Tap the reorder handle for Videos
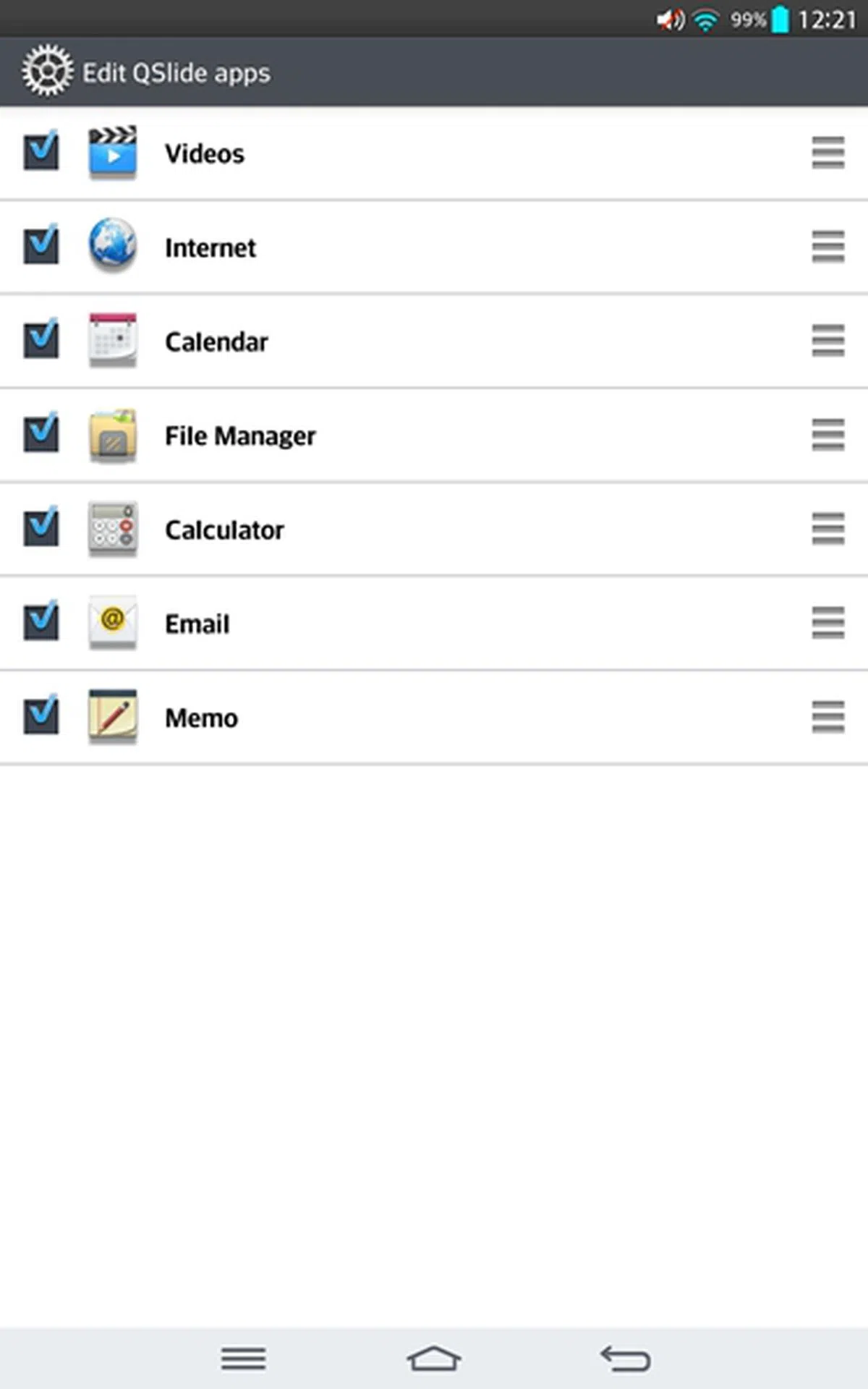This screenshot has width=868, height=1389. point(827,153)
